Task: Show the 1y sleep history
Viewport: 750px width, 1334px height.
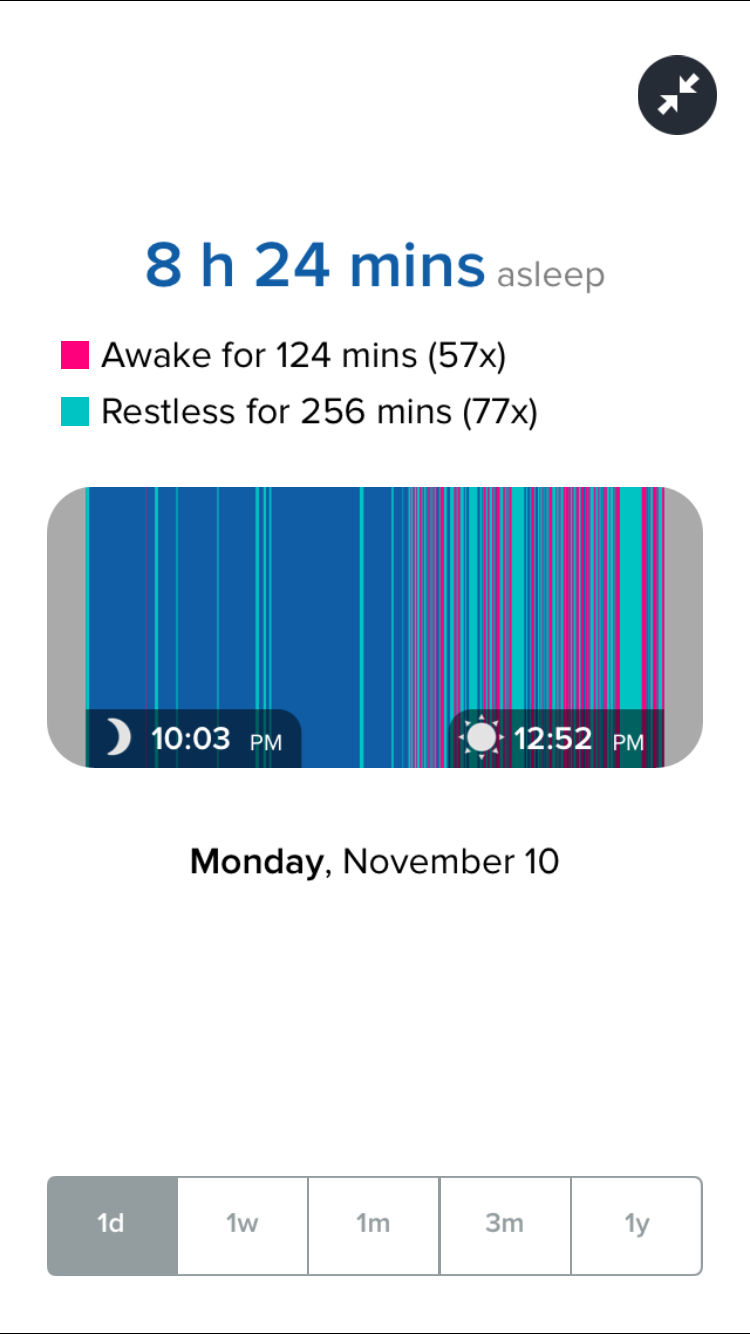Action: tap(637, 1225)
